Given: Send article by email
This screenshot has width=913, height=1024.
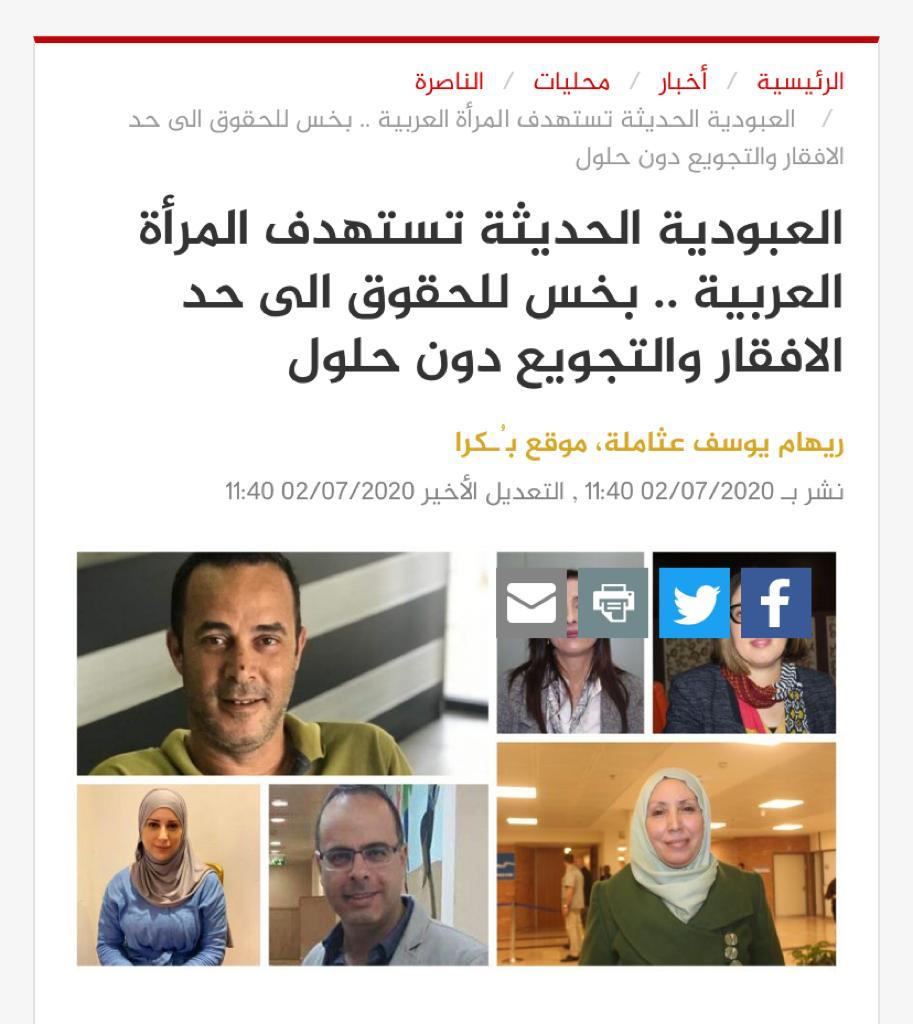Looking at the screenshot, I should [x=531, y=603].
